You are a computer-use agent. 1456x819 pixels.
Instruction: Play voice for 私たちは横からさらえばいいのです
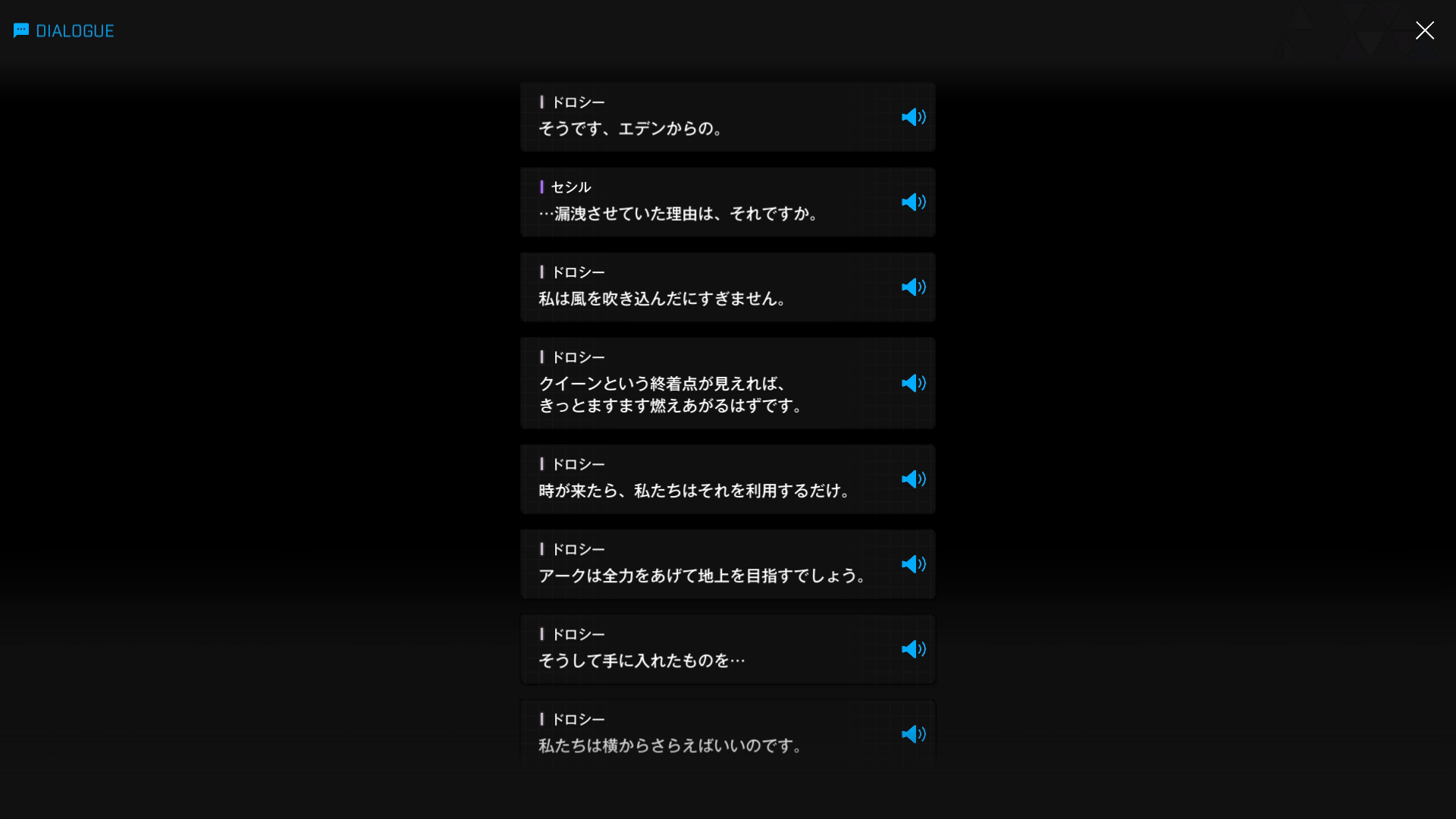pos(913,734)
